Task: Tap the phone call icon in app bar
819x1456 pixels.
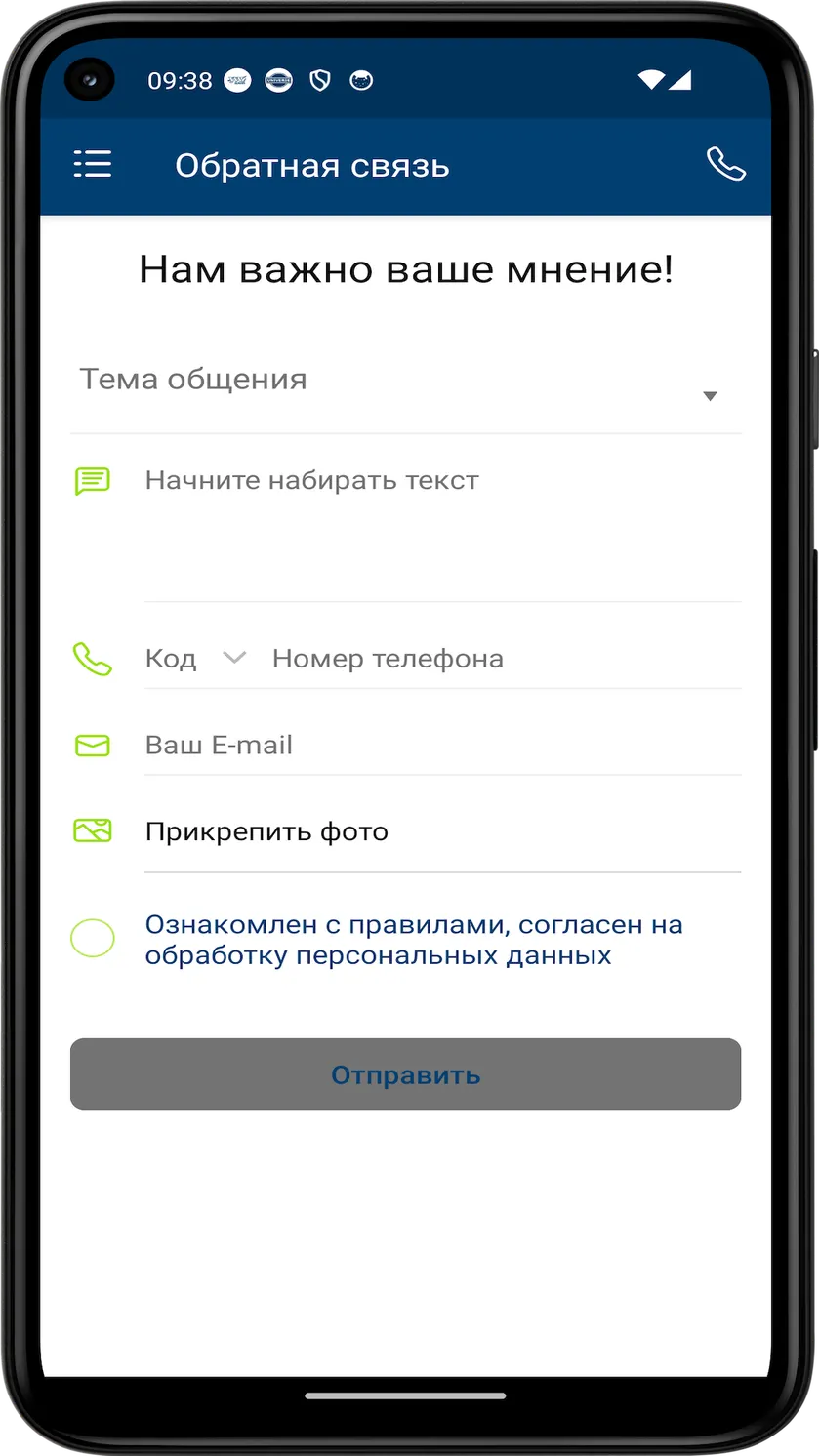Action: pos(725,165)
